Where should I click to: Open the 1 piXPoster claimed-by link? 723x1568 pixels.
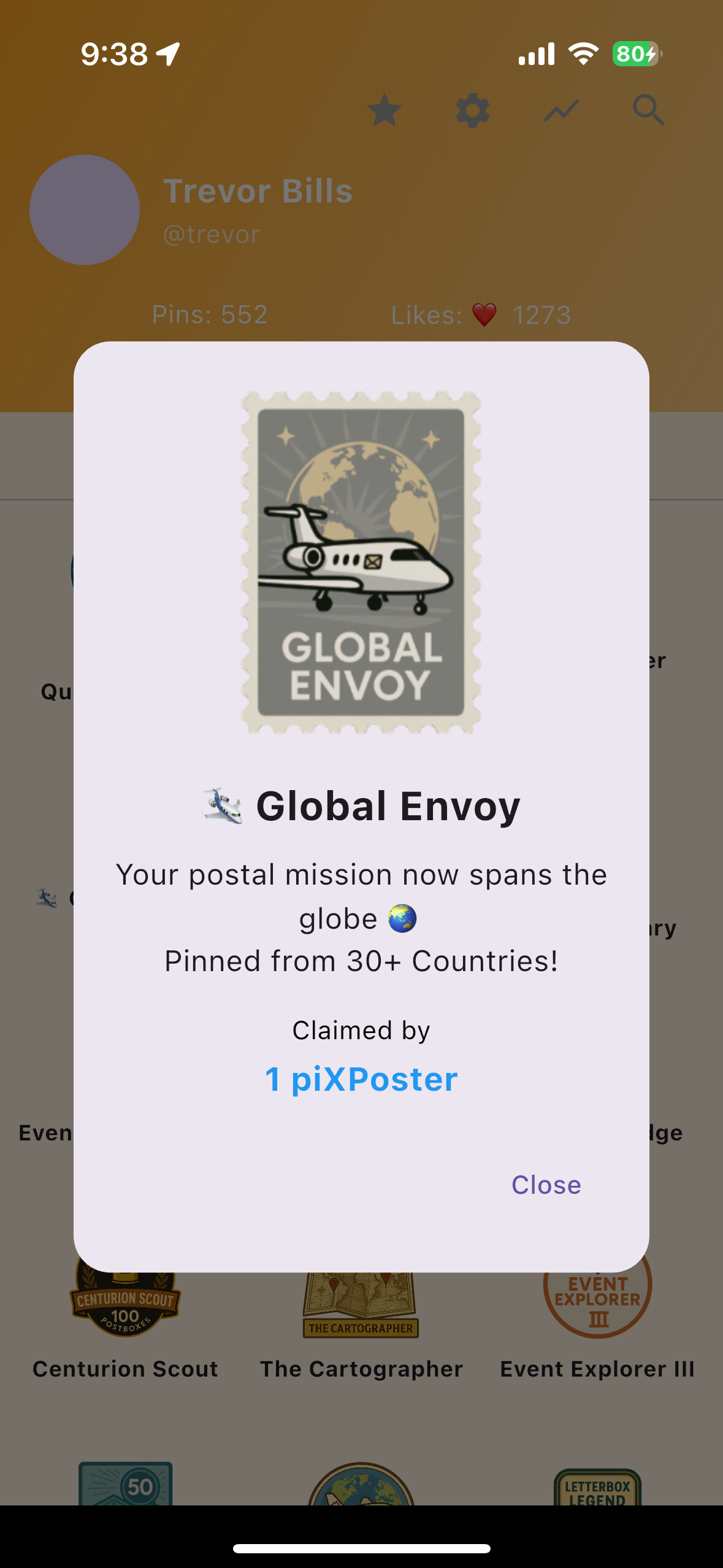[361, 1079]
